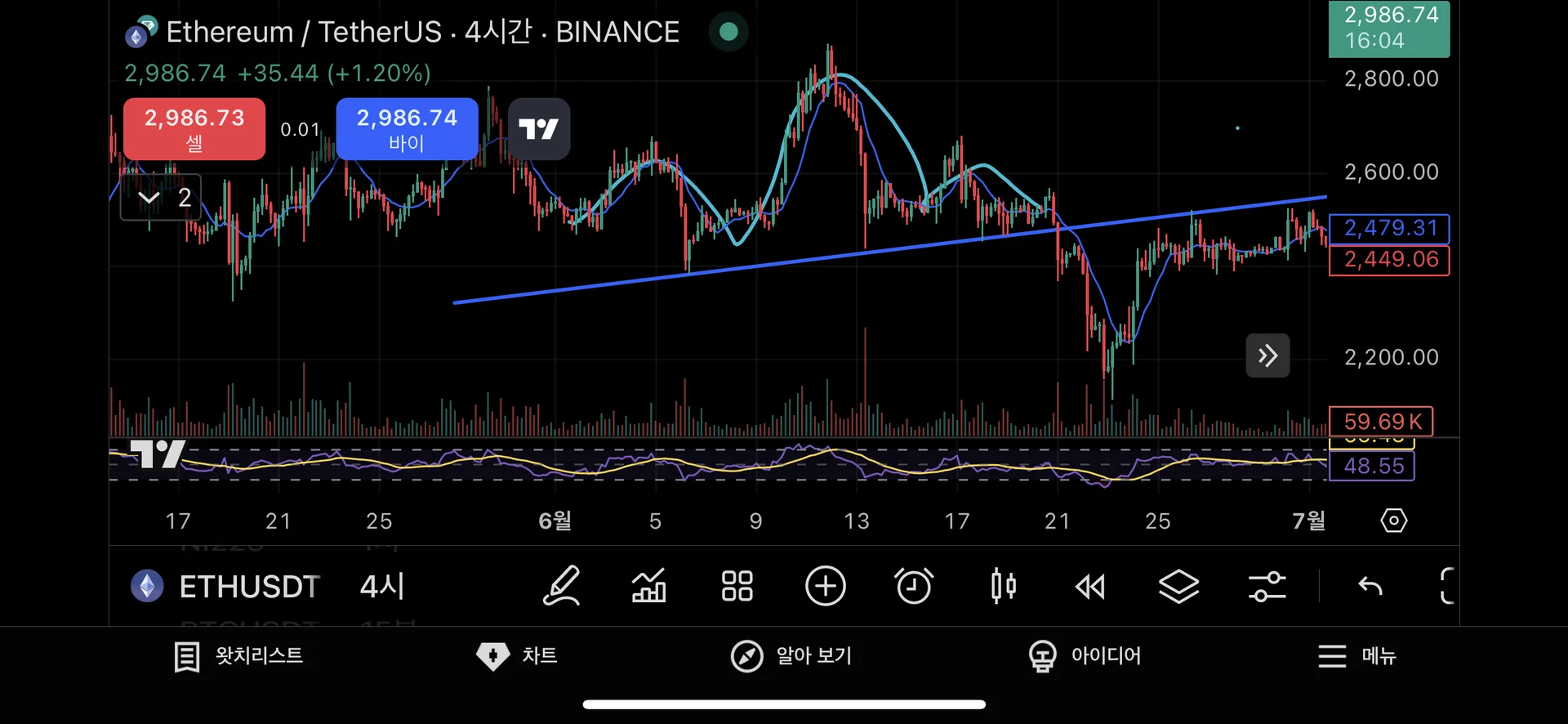Jump to latest bar with double-arrow button
This screenshot has width=1568, height=724.
pyautogui.click(x=1267, y=355)
